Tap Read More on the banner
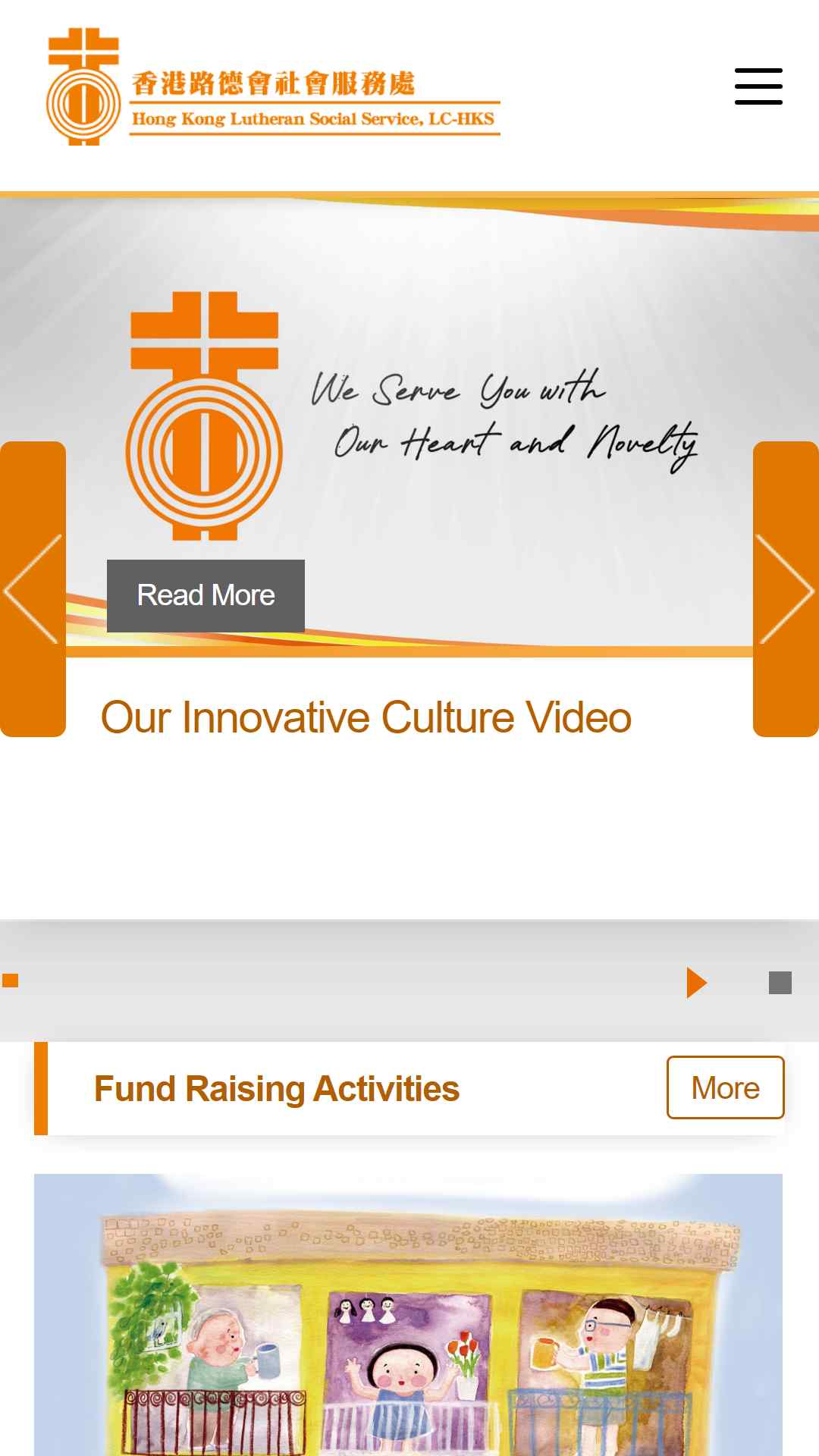Screen dimensions: 819x1456 (x=206, y=596)
